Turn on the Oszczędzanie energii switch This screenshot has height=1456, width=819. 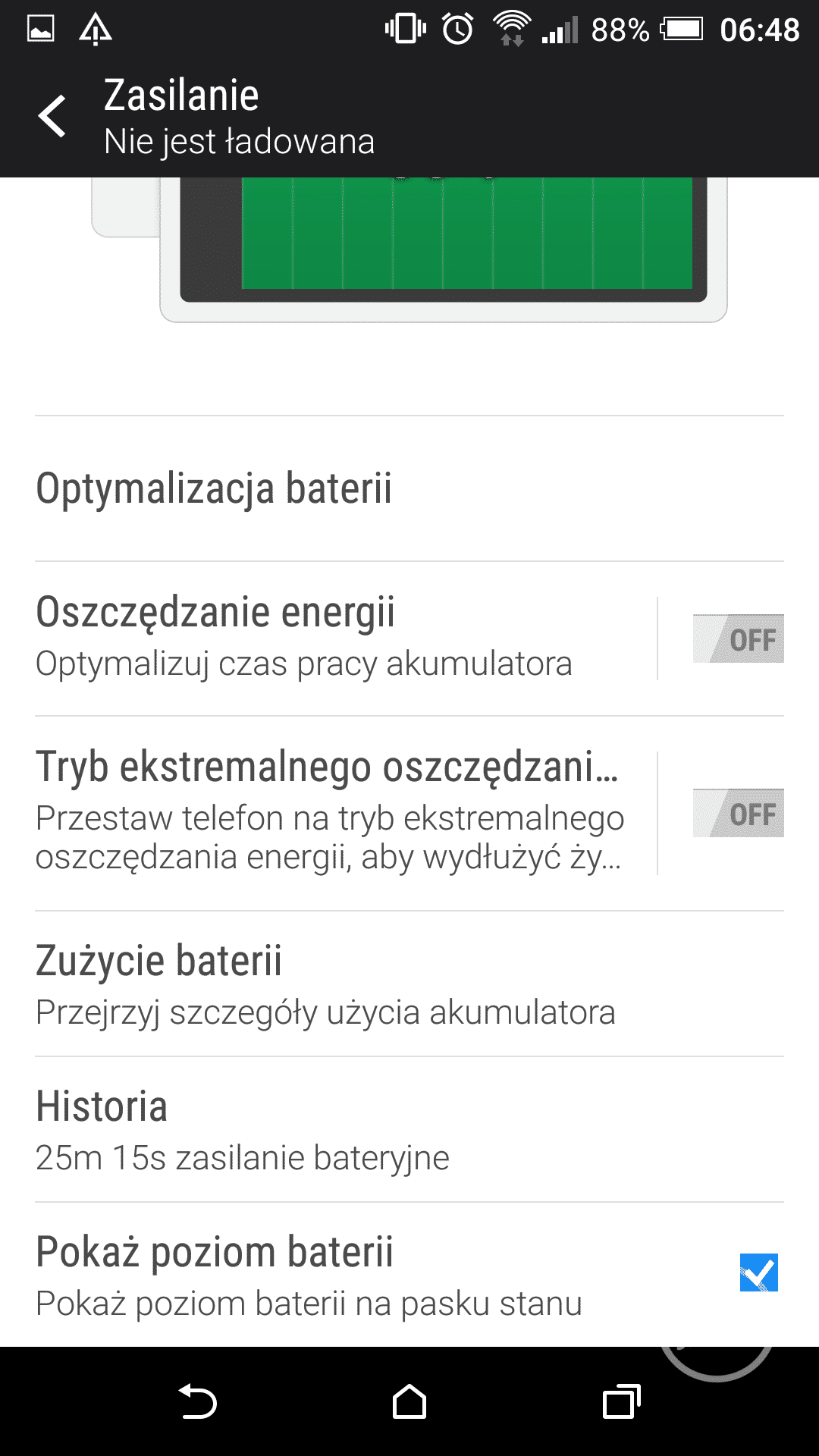click(738, 639)
